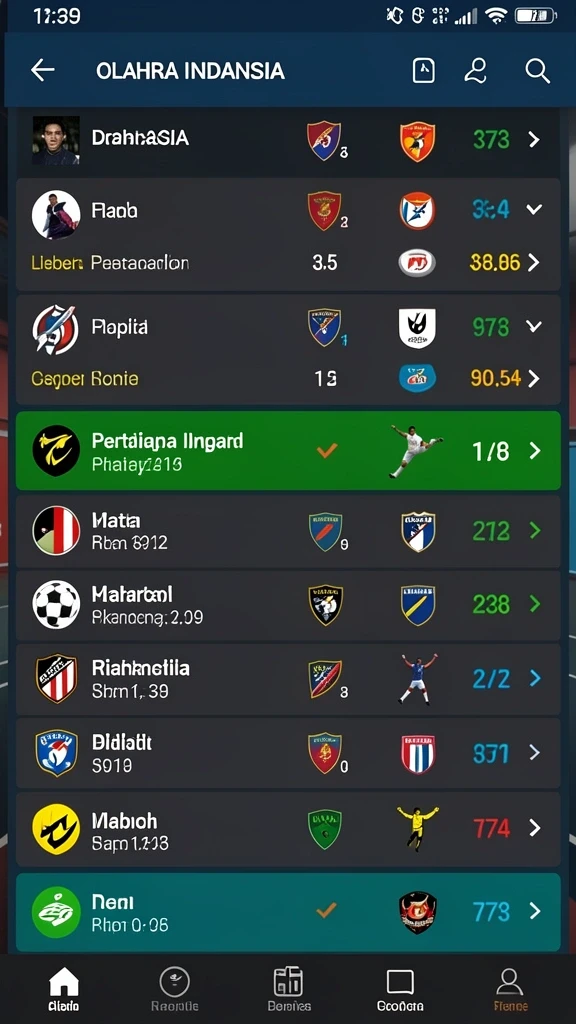Open the Lleben Peatanadlon entry
Image resolution: width=576 pixels, height=1024 pixels.
[x=288, y=263]
